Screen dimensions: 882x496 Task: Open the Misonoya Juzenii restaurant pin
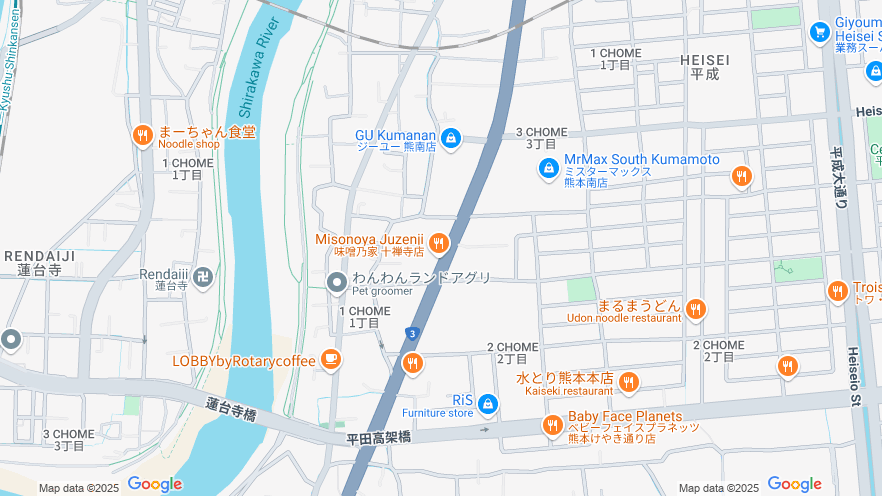tap(438, 243)
